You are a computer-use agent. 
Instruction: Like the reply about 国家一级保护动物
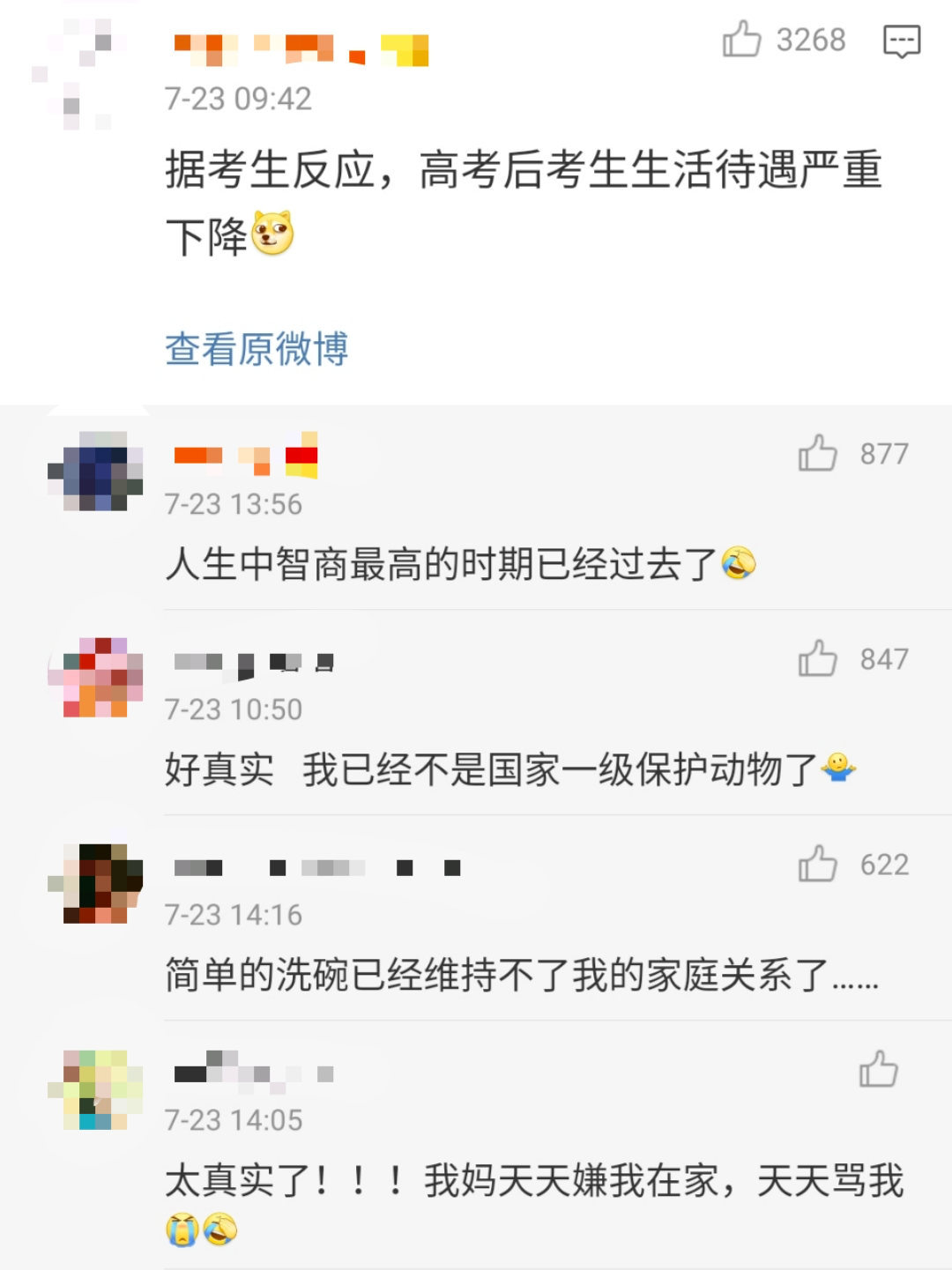tap(817, 659)
